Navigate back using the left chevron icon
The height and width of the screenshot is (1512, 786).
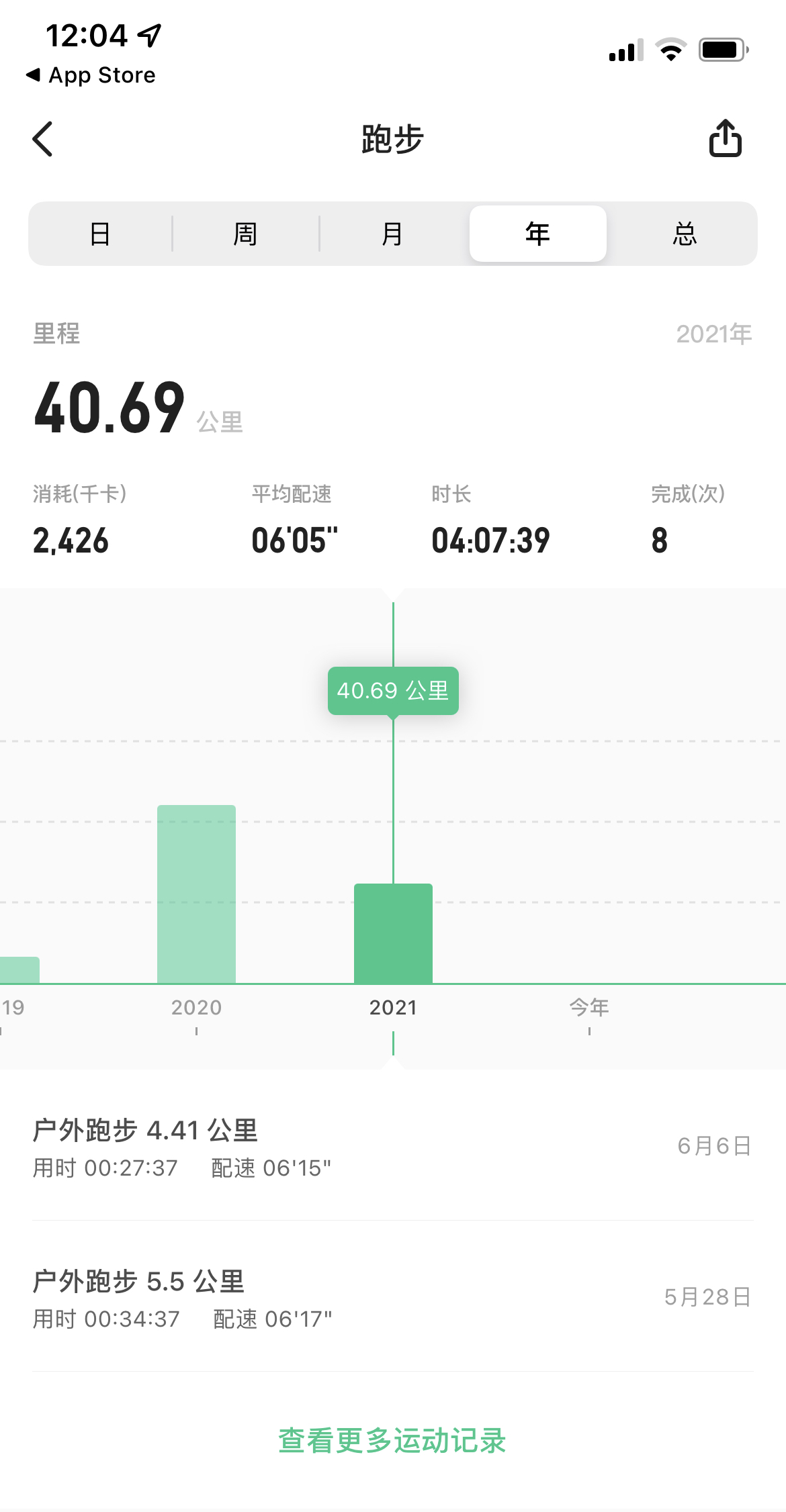(42, 139)
